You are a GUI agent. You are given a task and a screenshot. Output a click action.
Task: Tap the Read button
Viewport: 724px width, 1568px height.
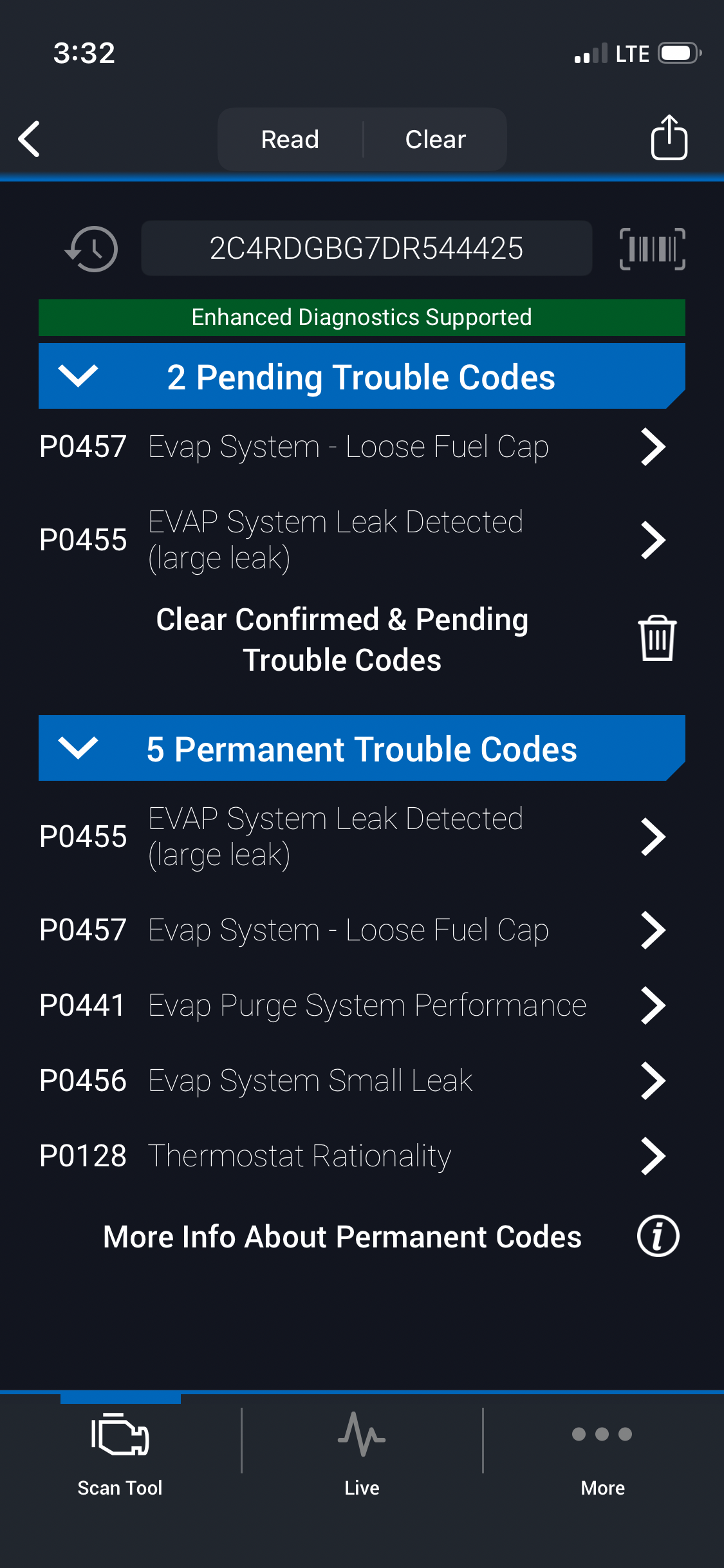[290, 139]
